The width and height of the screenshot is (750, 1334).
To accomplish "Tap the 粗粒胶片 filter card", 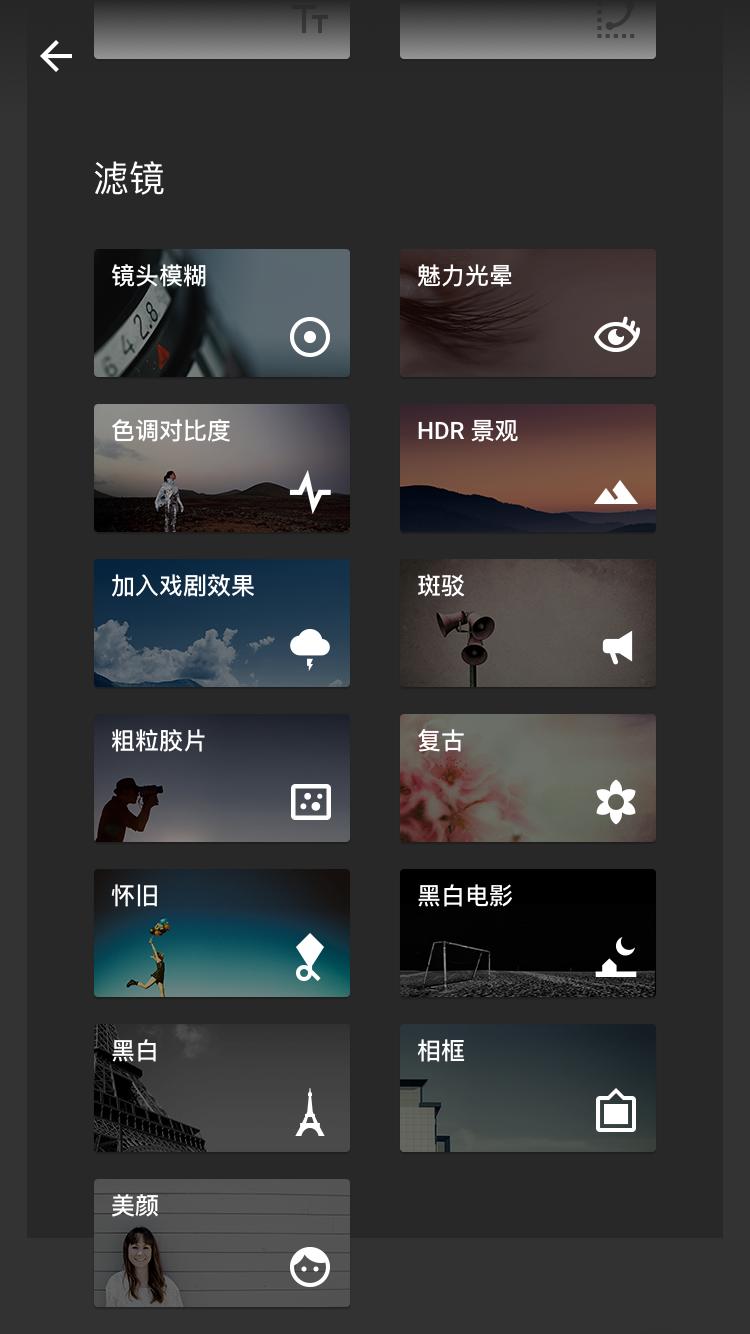I will pyautogui.click(x=222, y=778).
